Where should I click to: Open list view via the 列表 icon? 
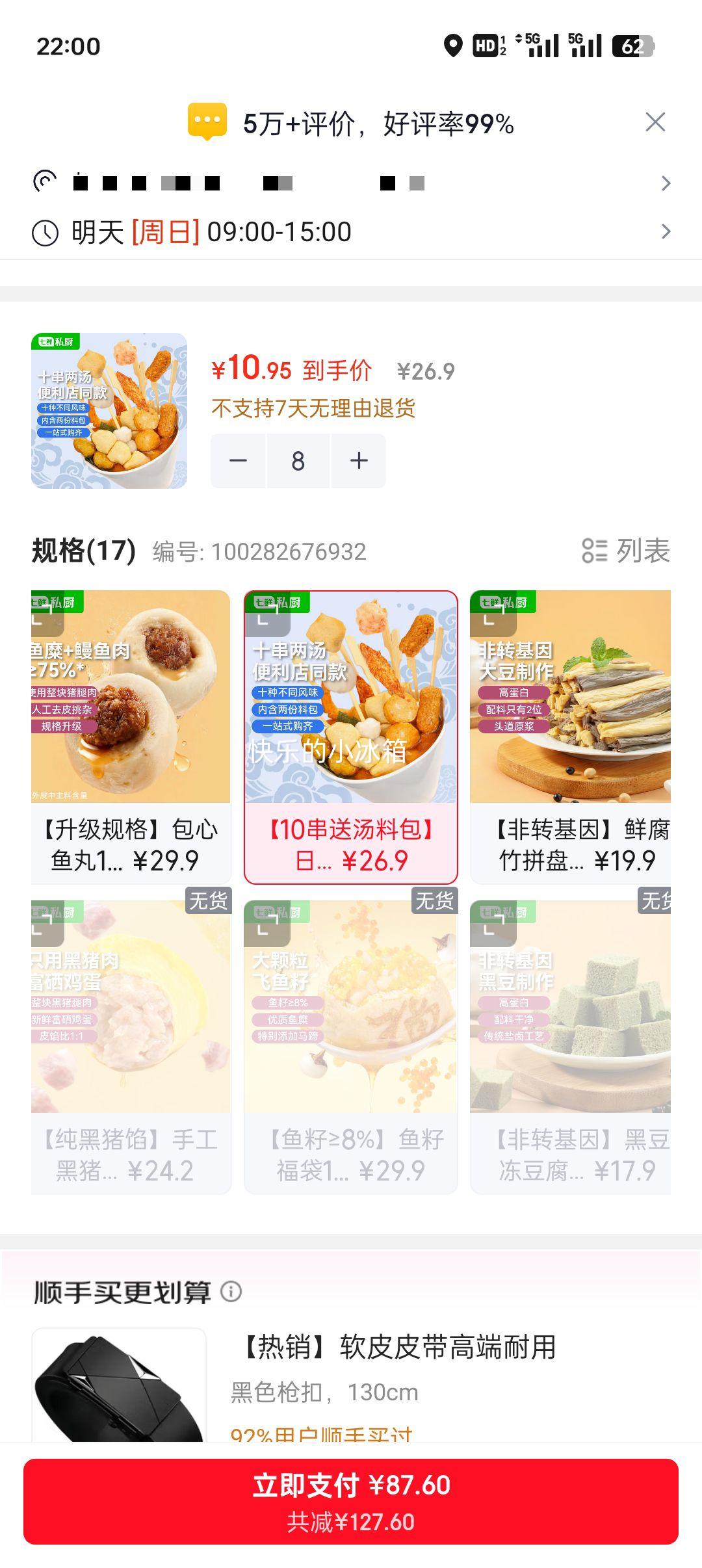click(595, 551)
